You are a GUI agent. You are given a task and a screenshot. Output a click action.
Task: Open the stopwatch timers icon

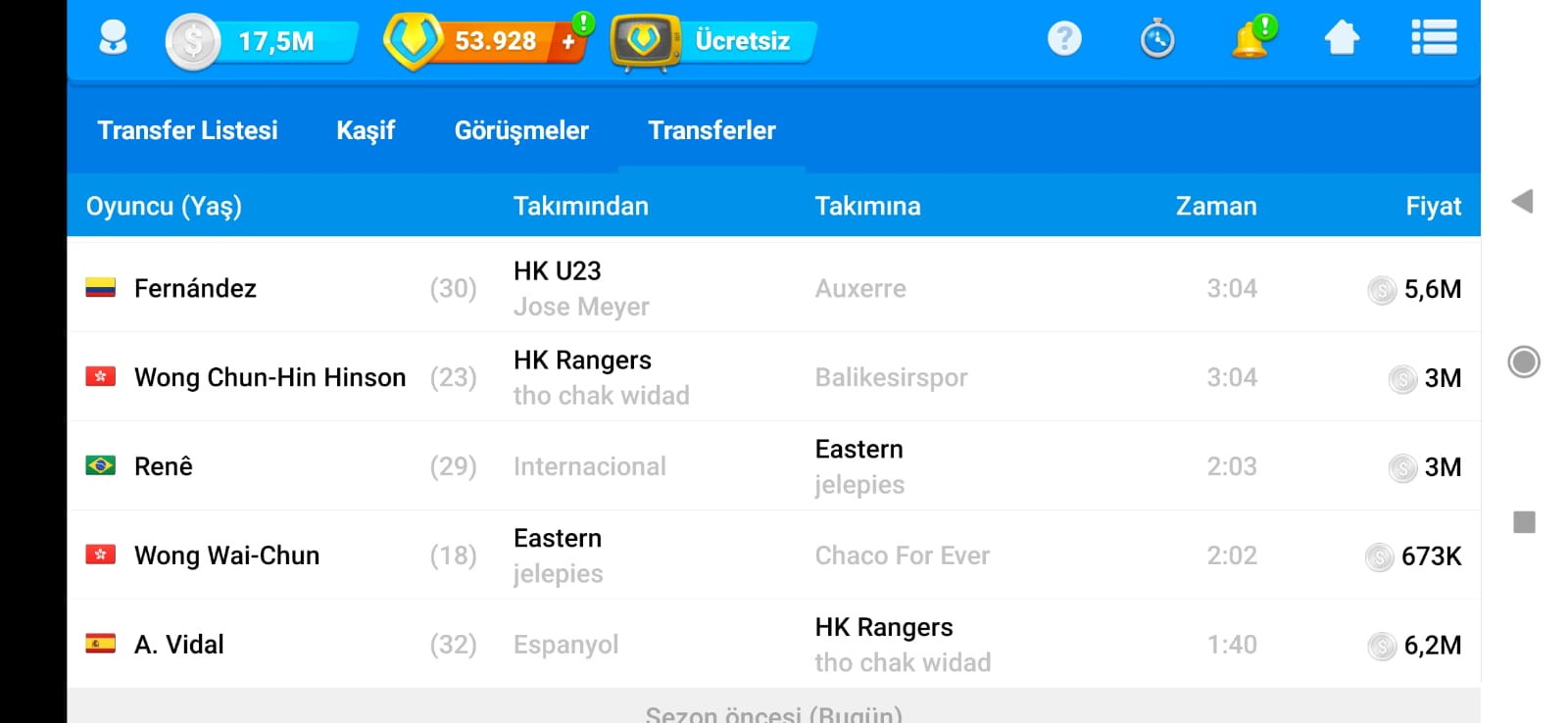point(1157,39)
